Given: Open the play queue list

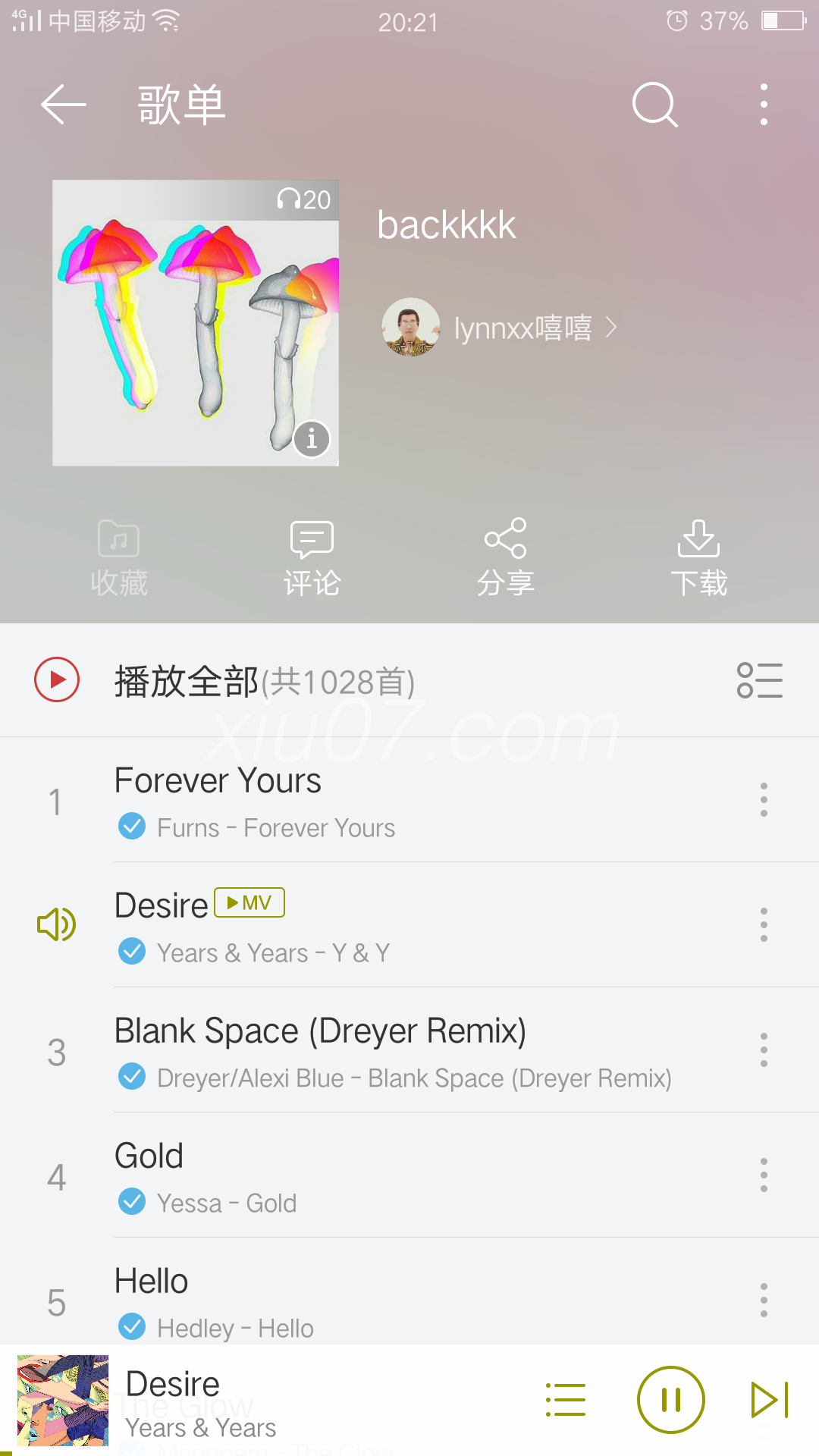Looking at the screenshot, I should coord(566,1400).
